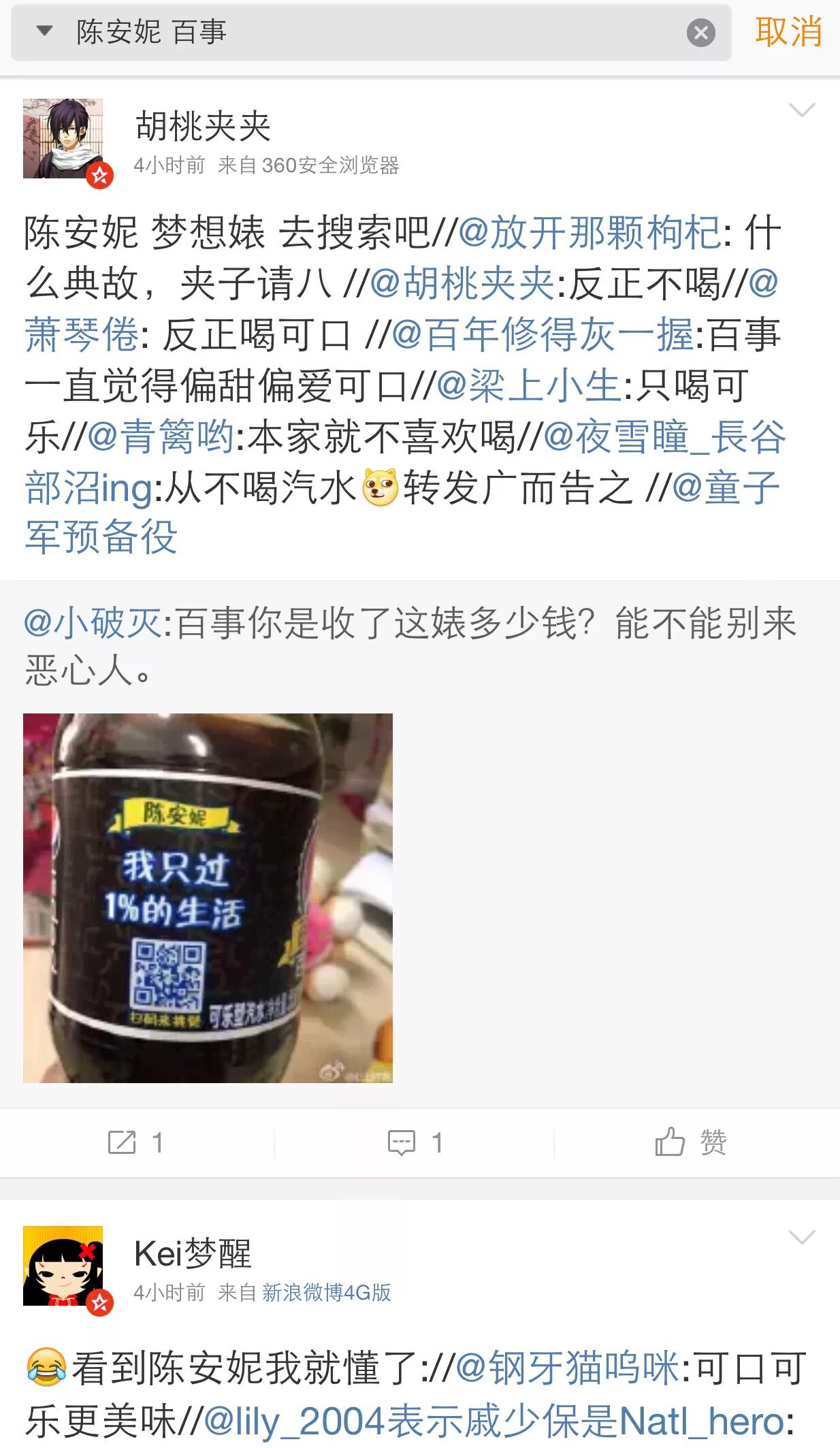Open the 新浪微博4G版 source link

(x=327, y=1292)
